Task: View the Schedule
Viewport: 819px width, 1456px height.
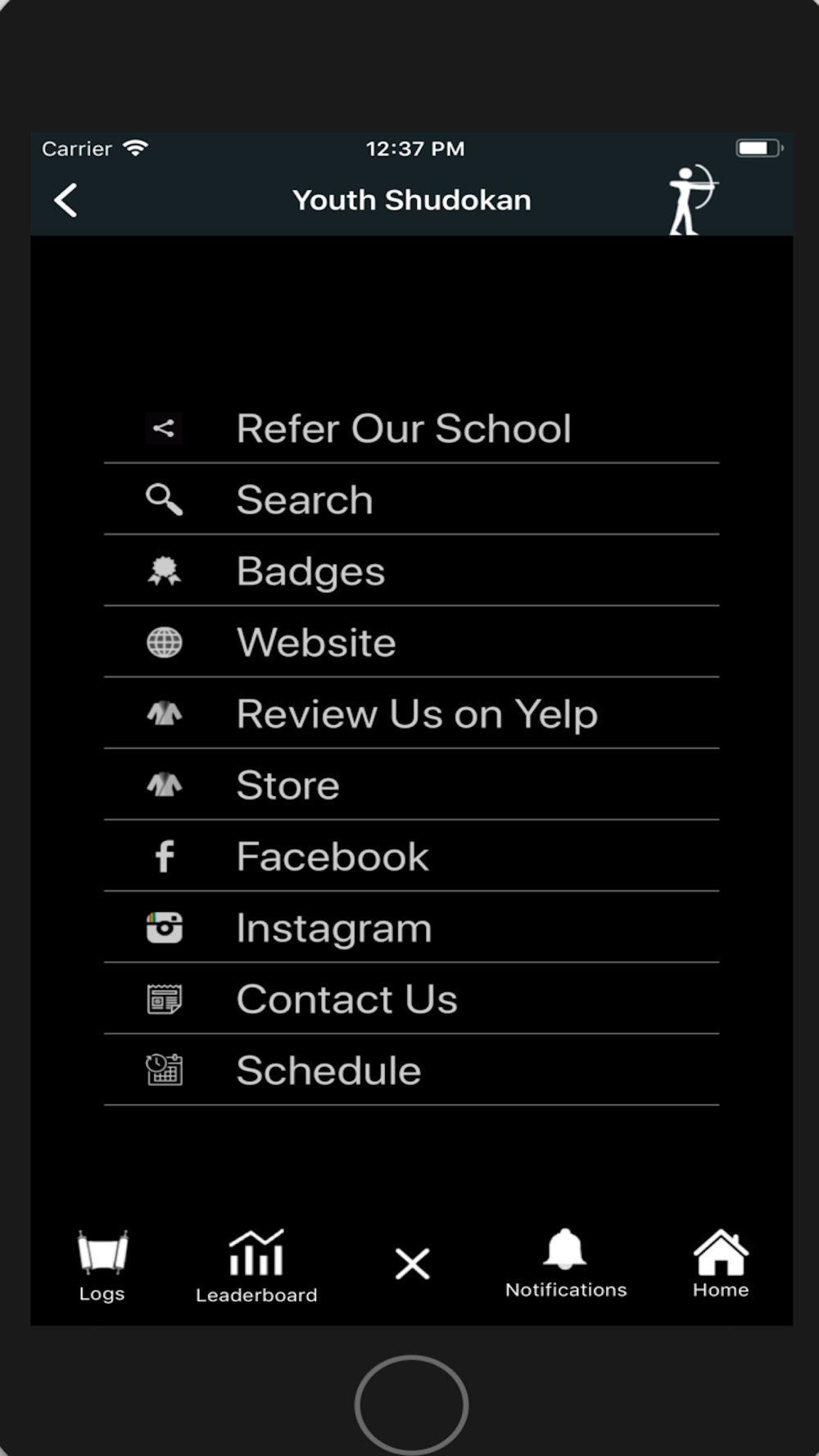Action: [x=411, y=1069]
